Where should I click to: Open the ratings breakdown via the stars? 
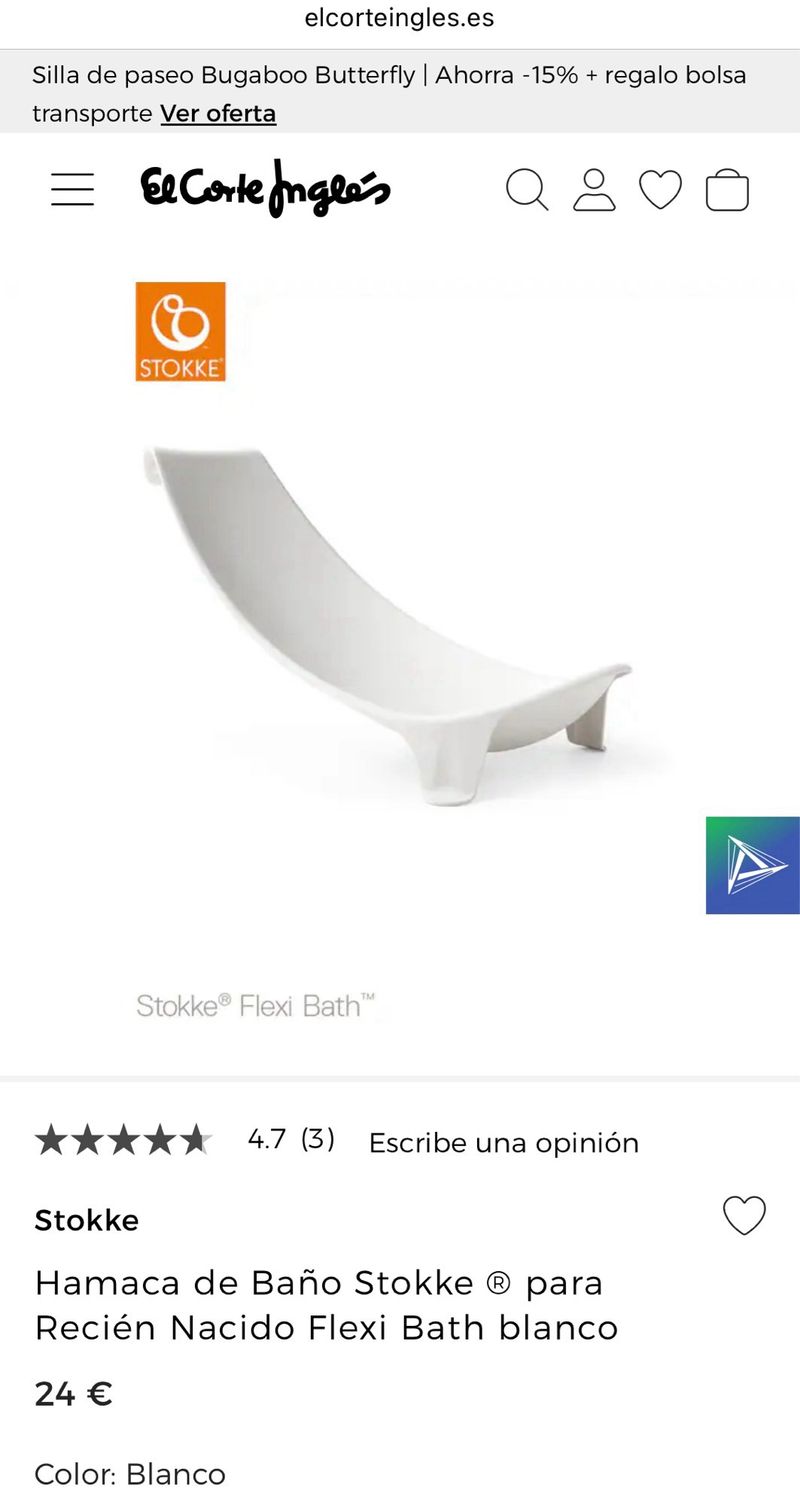(x=125, y=1139)
